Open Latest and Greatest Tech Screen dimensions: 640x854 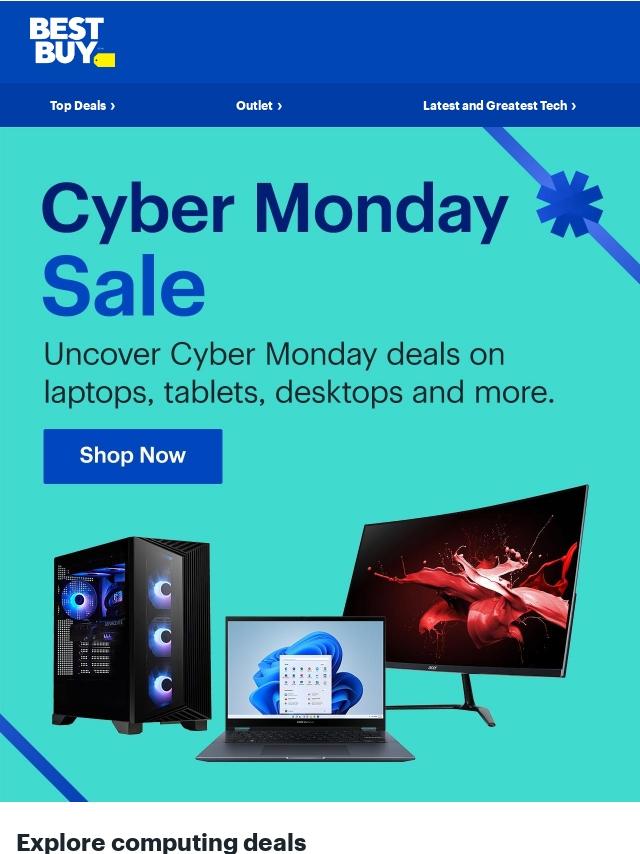point(499,106)
